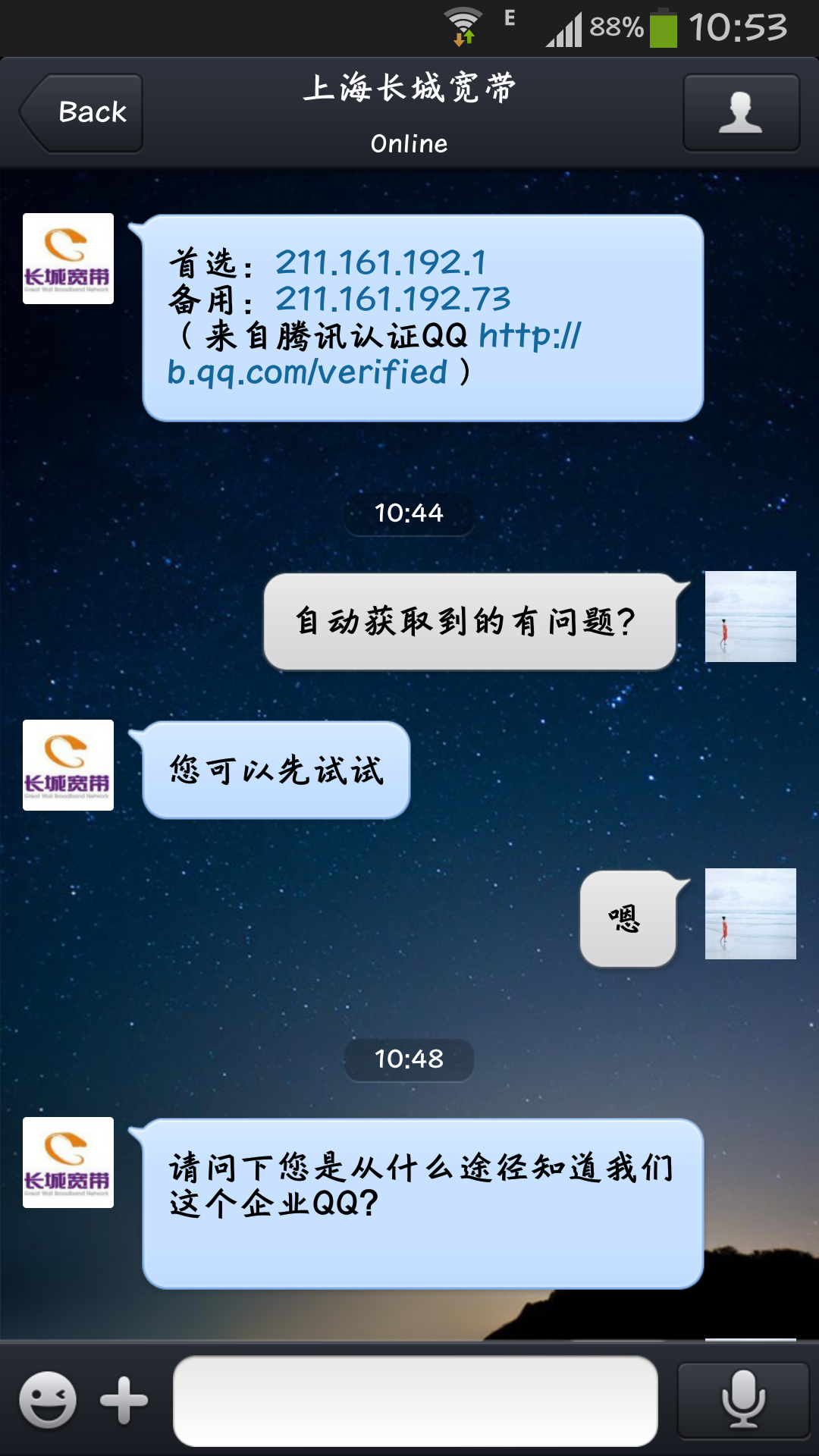Viewport: 819px width, 1456px height.
Task: Open the 211.161.192.1 link
Action: pyautogui.click(x=380, y=263)
